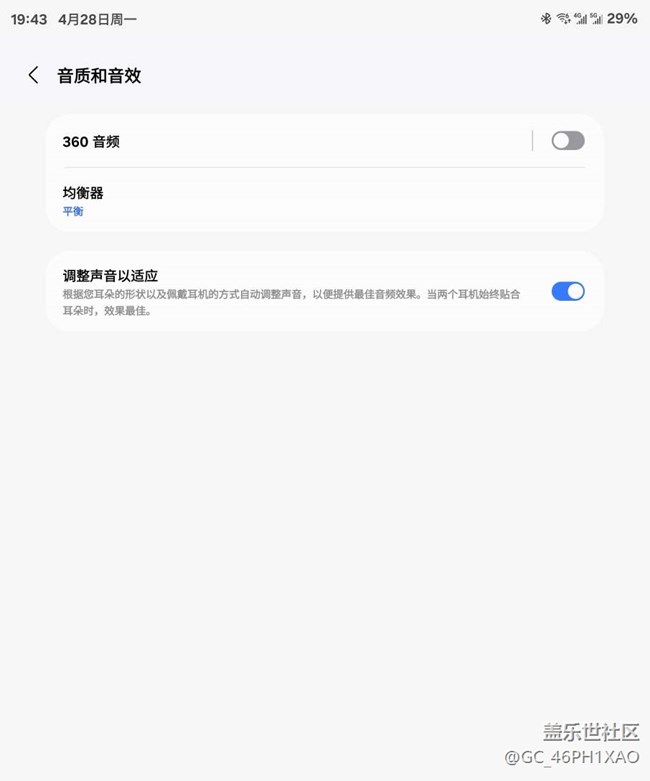
Task: Turn off 调整声音以适应 toggle
Action: 568,291
